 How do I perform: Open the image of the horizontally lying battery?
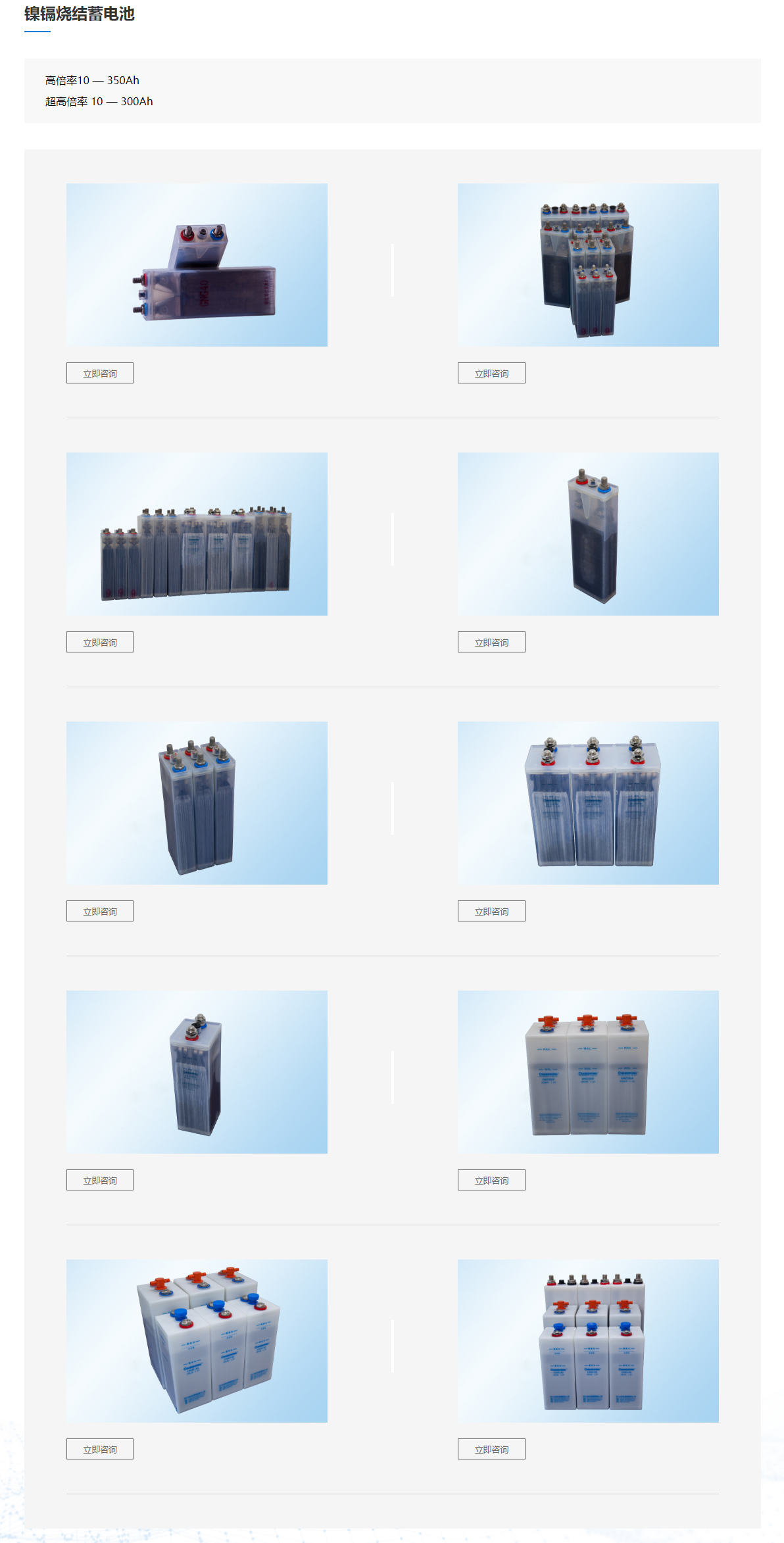tap(197, 265)
